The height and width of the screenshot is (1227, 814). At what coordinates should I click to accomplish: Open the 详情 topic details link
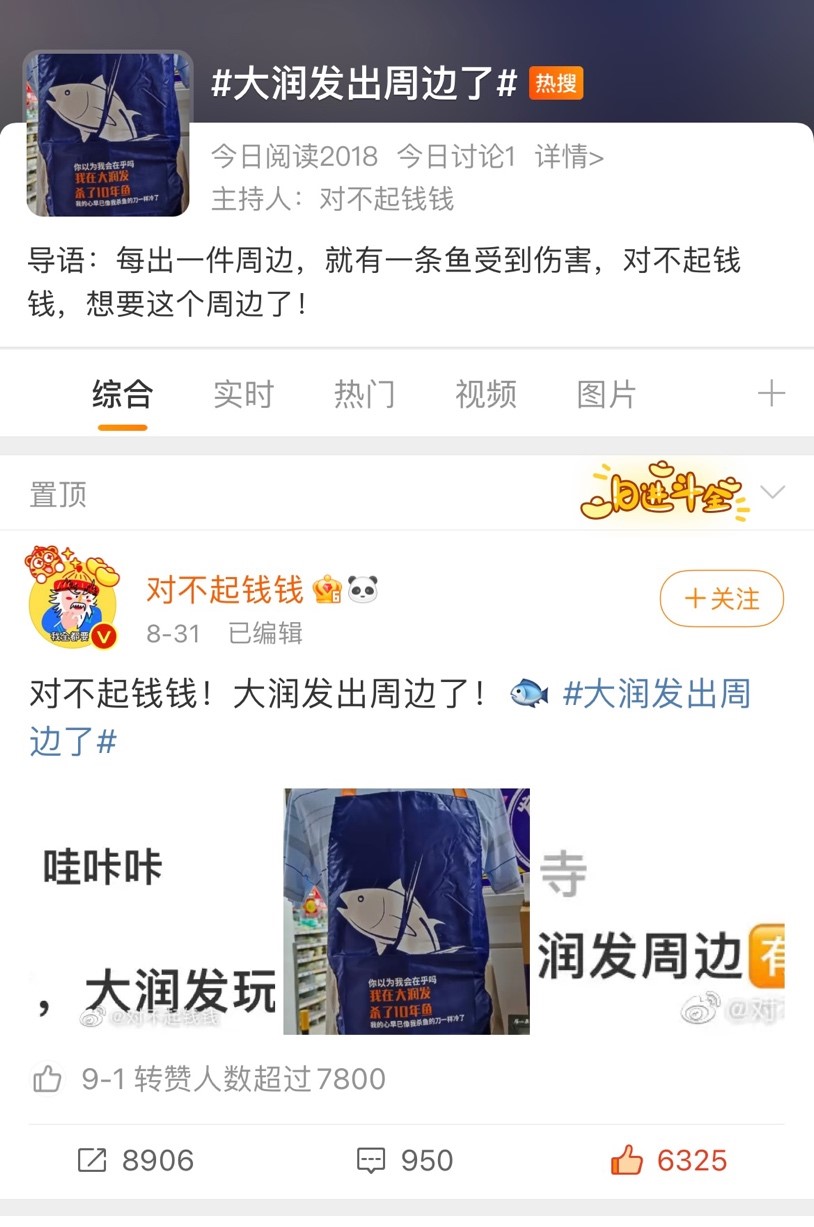coord(569,157)
